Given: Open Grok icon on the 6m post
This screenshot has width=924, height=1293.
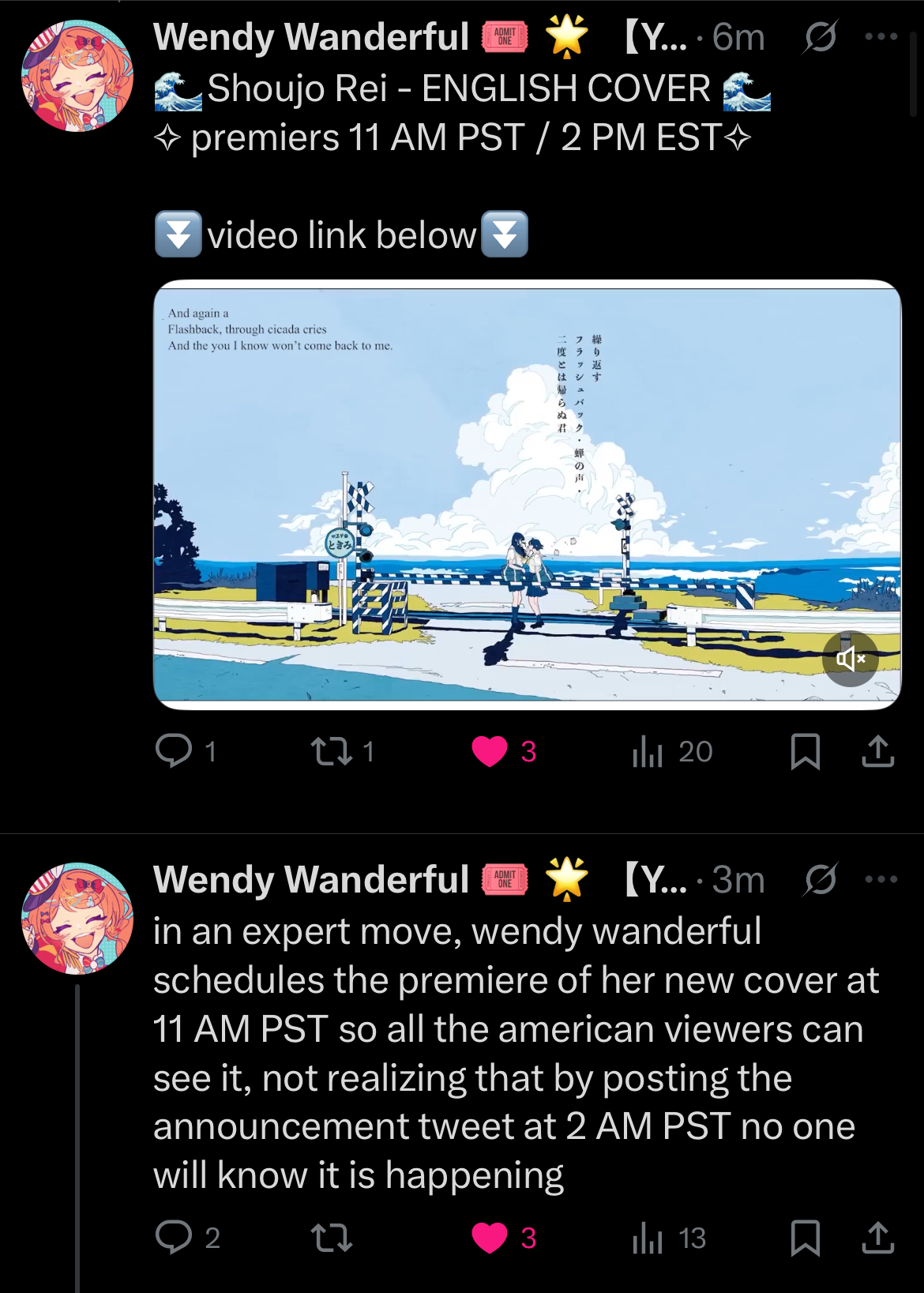Looking at the screenshot, I should [x=820, y=36].
